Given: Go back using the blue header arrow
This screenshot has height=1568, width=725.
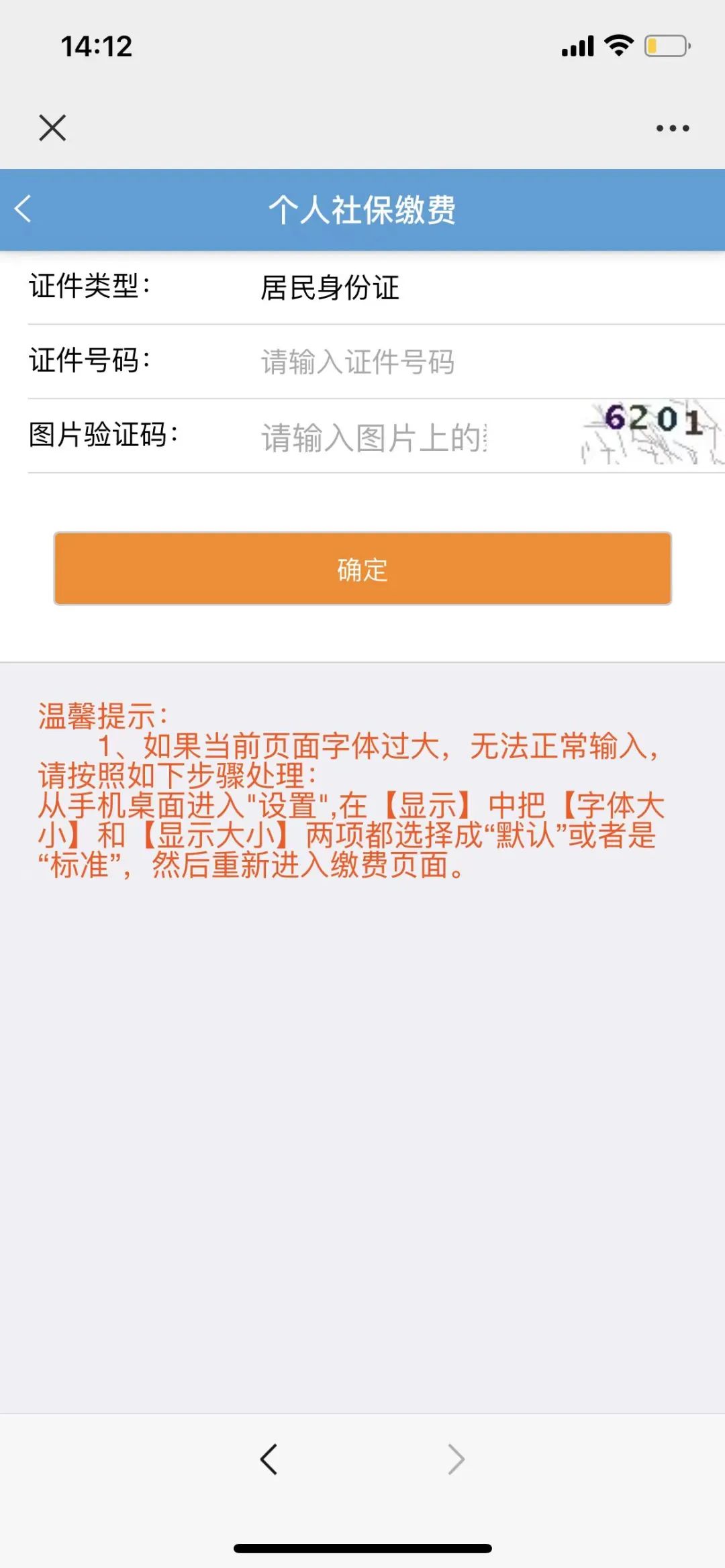Looking at the screenshot, I should click(23, 209).
